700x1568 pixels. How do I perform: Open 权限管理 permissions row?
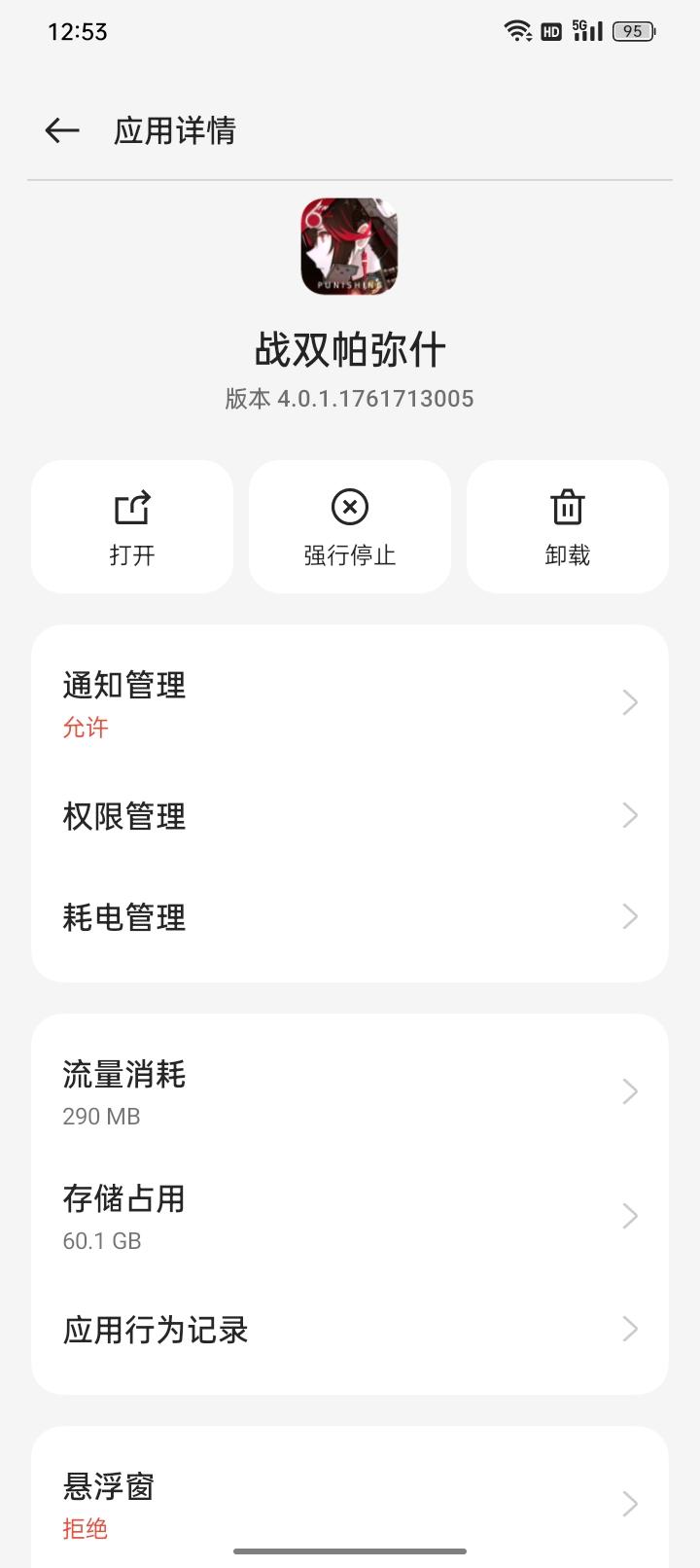click(350, 816)
